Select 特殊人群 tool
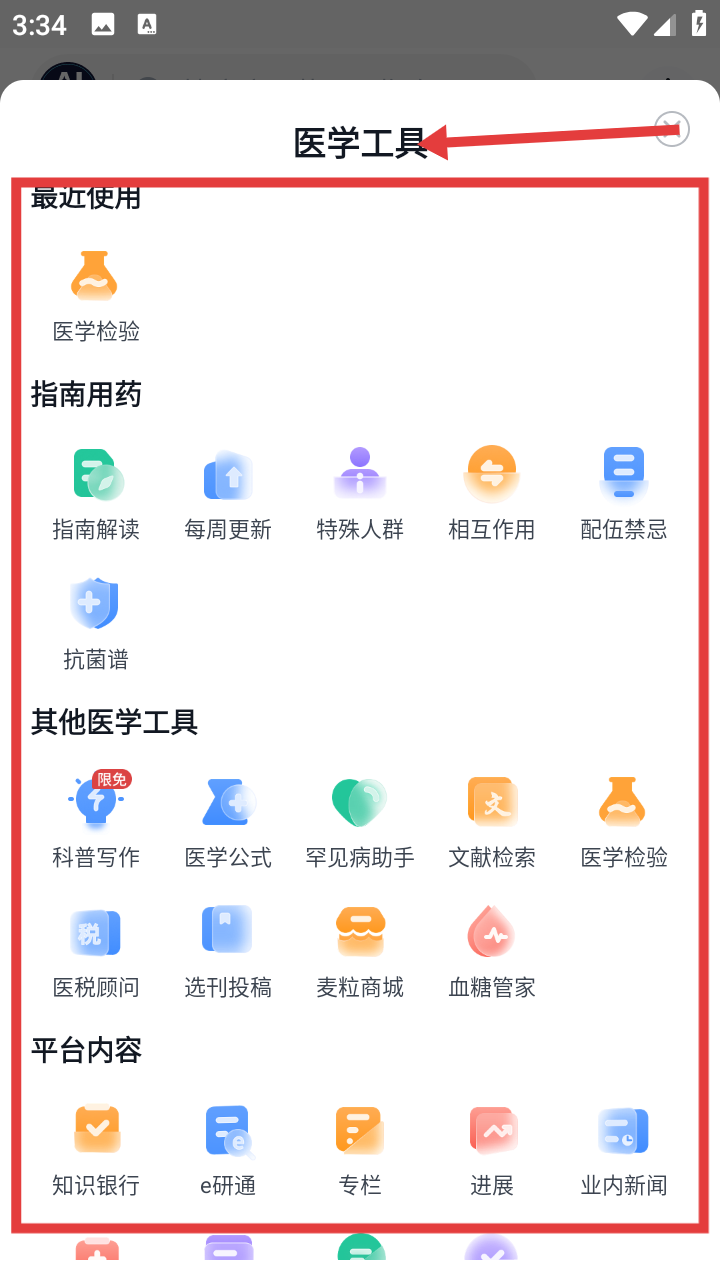Screen dimensions: 720x1280 tap(360, 494)
